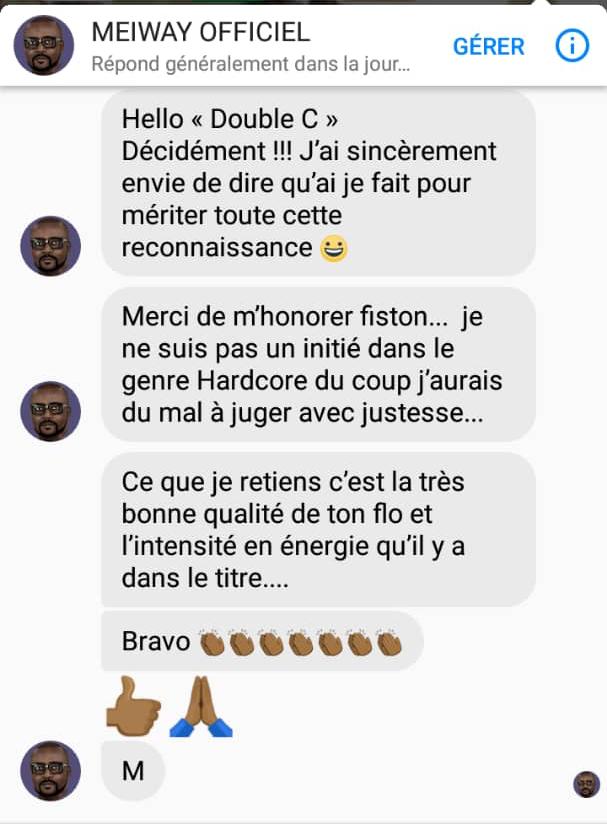Open MEIWAY OFFICIEL profile from header avatar
The width and height of the screenshot is (607, 824).
coord(43,46)
